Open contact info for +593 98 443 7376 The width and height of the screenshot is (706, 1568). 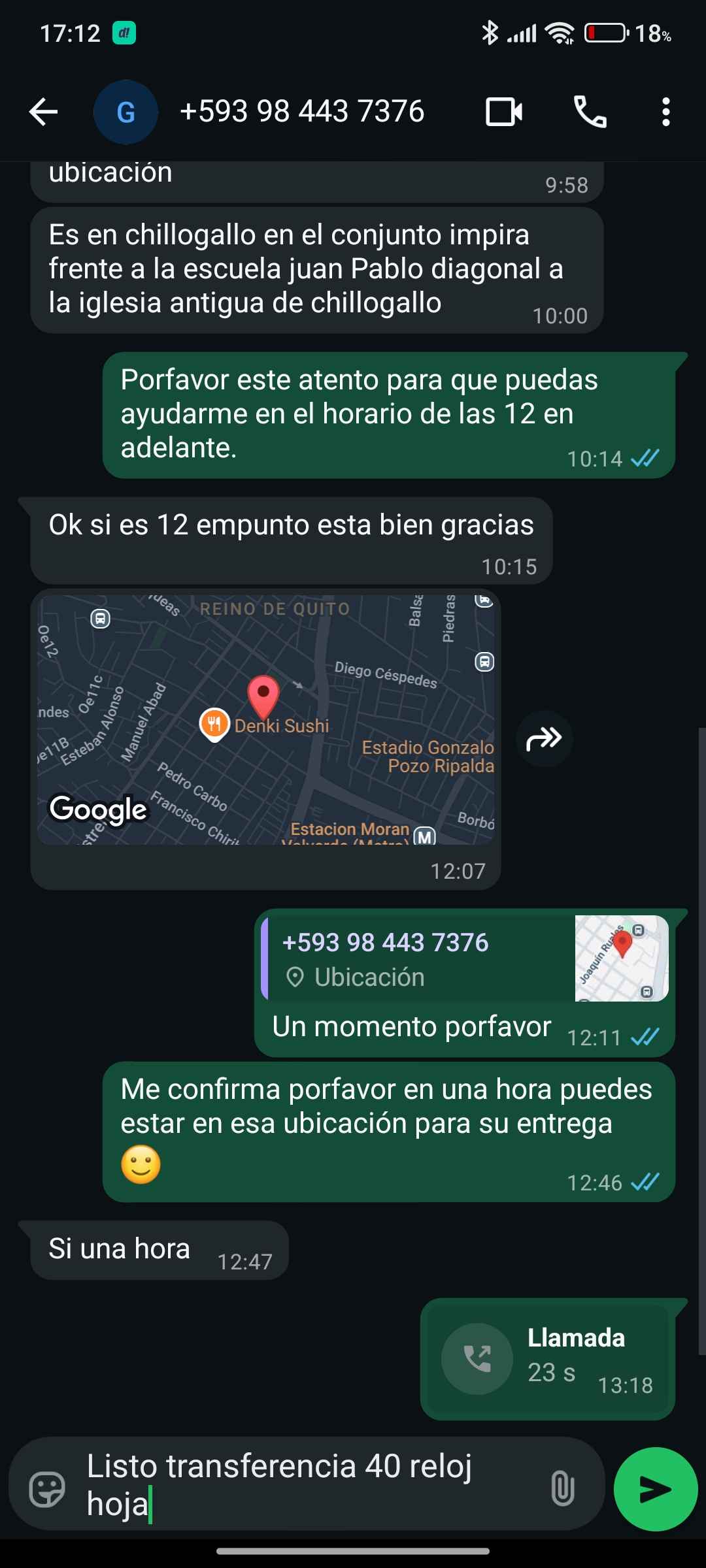coord(302,112)
